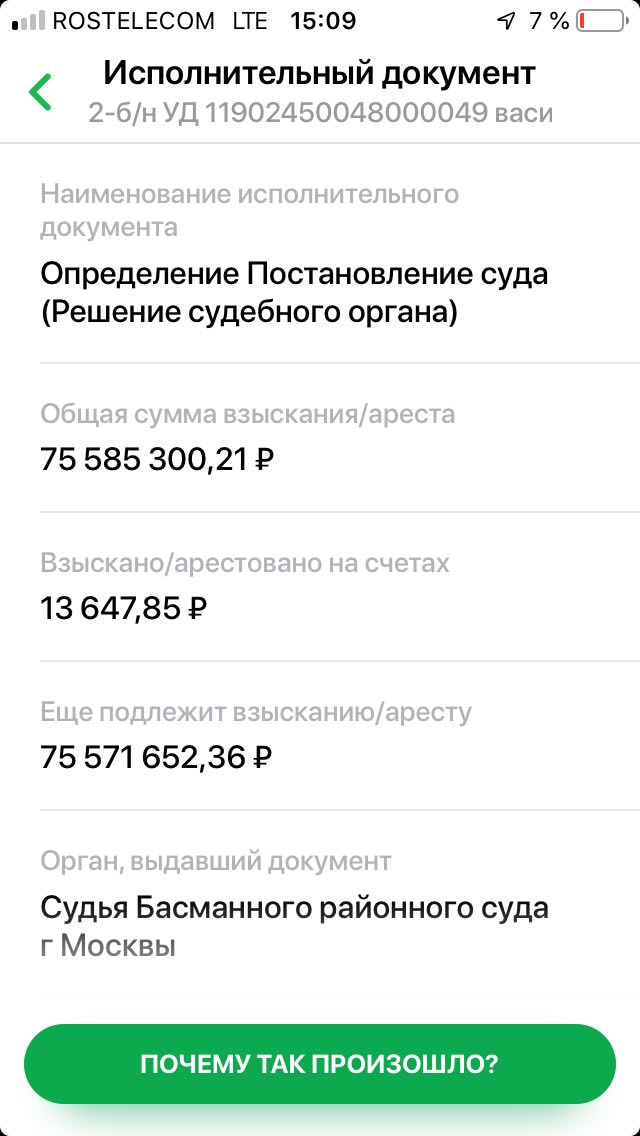Tap the "Почему так произошло?" button
Viewport: 640px width, 1136px height.
pyautogui.click(x=320, y=1064)
